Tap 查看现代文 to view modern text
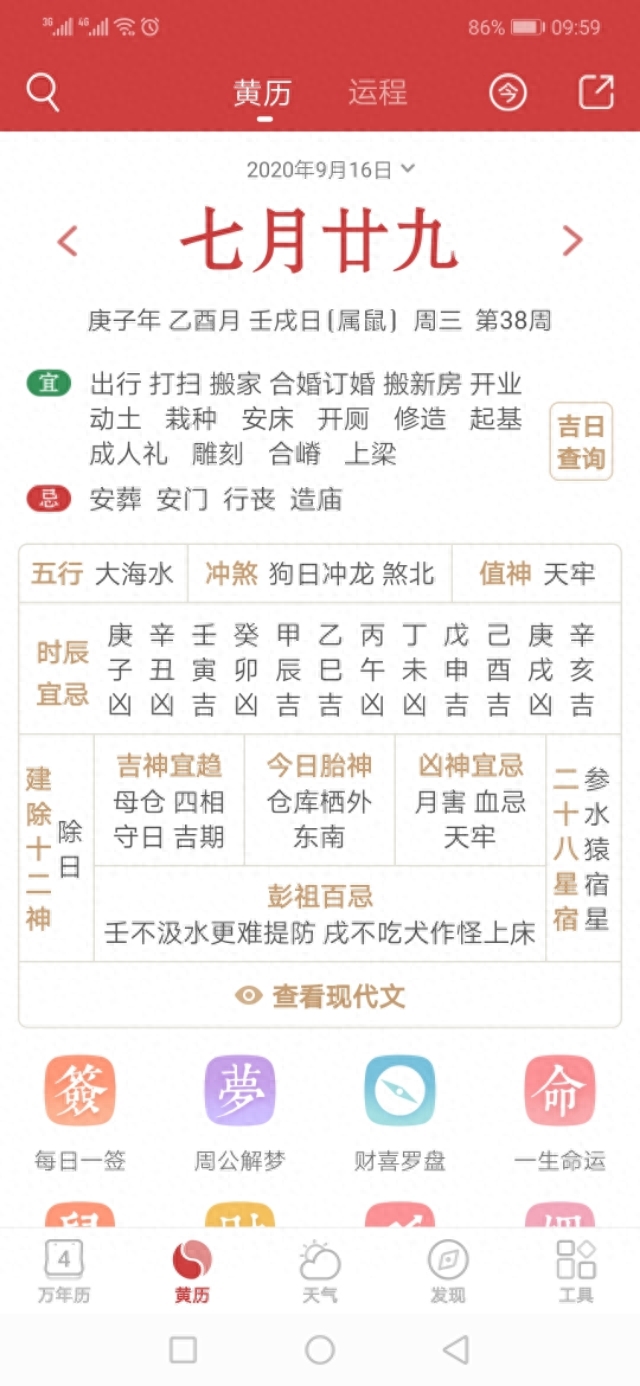 coord(320,996)
